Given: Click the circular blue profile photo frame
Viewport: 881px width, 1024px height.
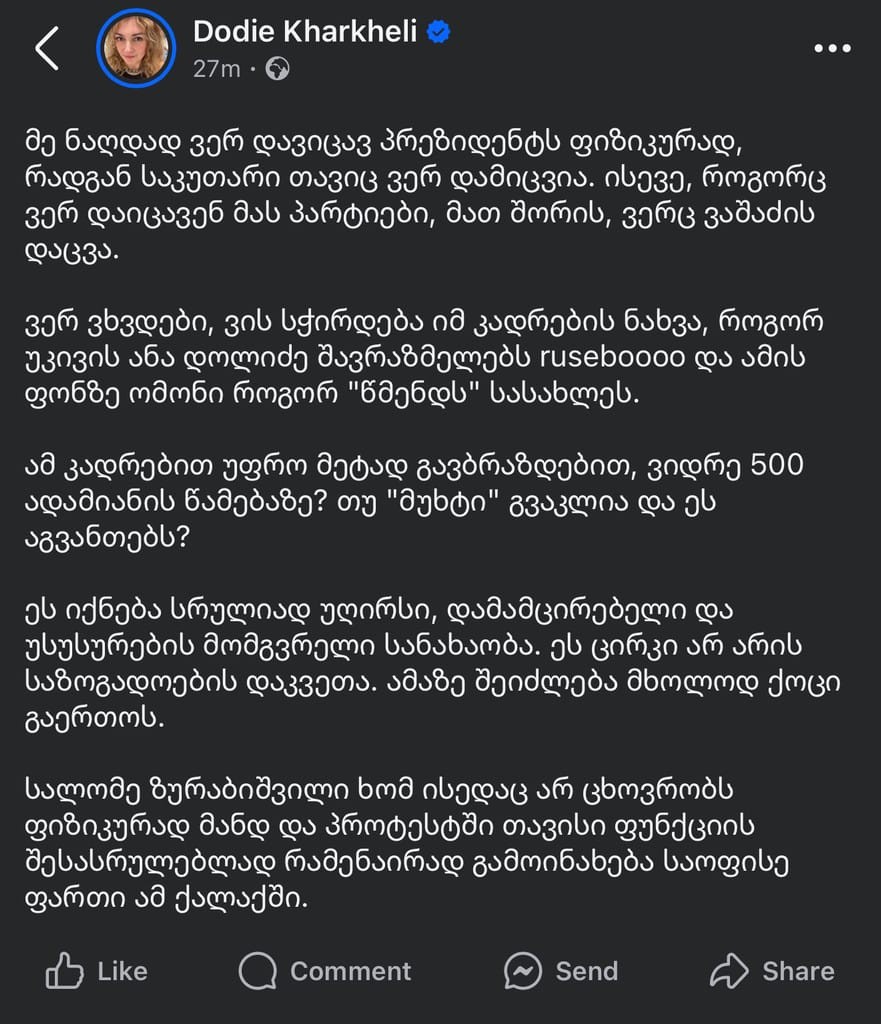Looking at the screenshot, I should 134,47.
